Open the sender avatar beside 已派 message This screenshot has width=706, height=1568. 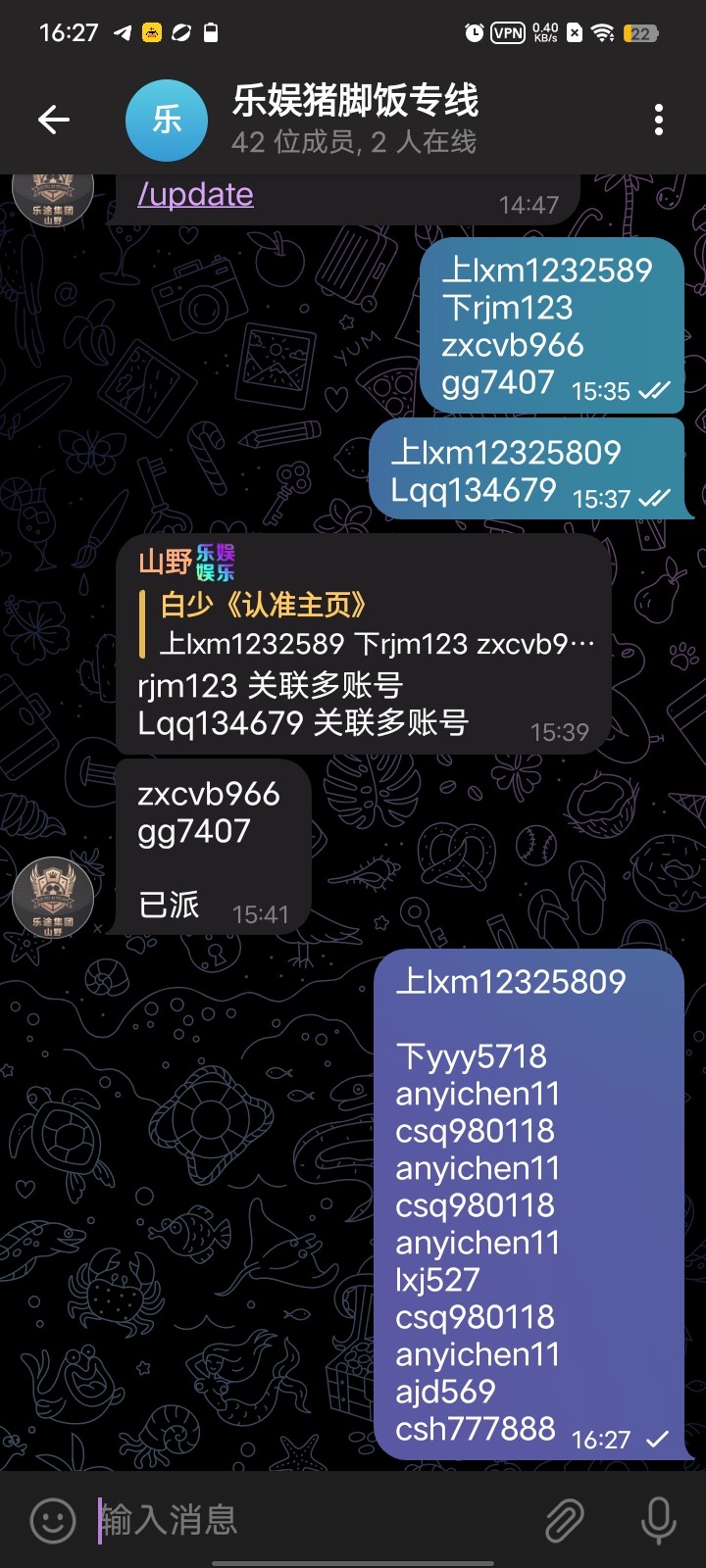tap(53, 897)
